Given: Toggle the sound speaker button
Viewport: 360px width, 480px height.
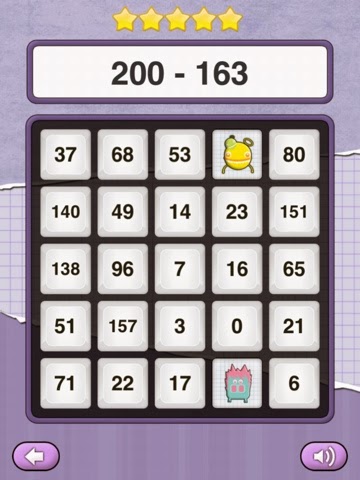Looking at the screenshot, I should tap(324, 456).
